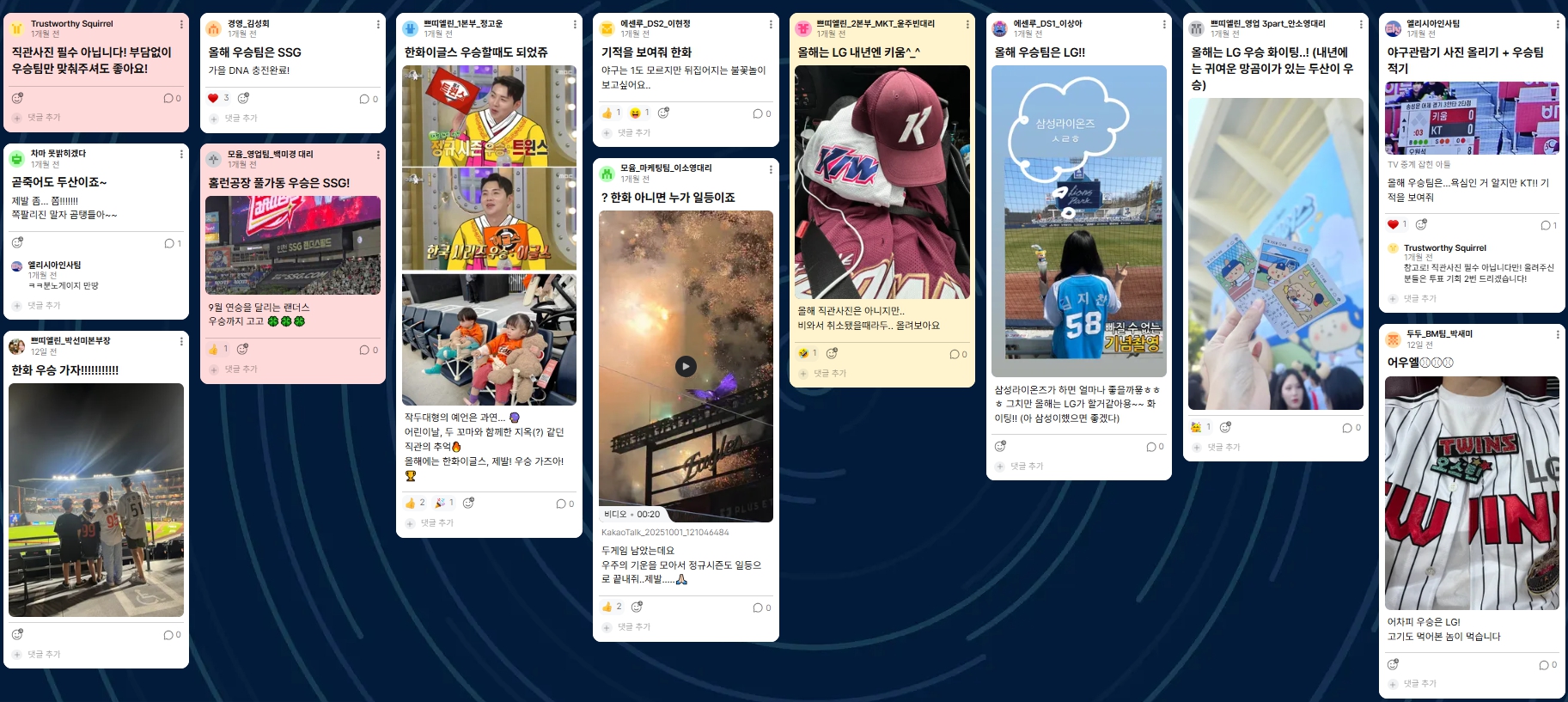
Task: Write a comment under "올해는 LG 내년엔 키움^_^"
Action: pyautogui.click(x=830, y=374)
